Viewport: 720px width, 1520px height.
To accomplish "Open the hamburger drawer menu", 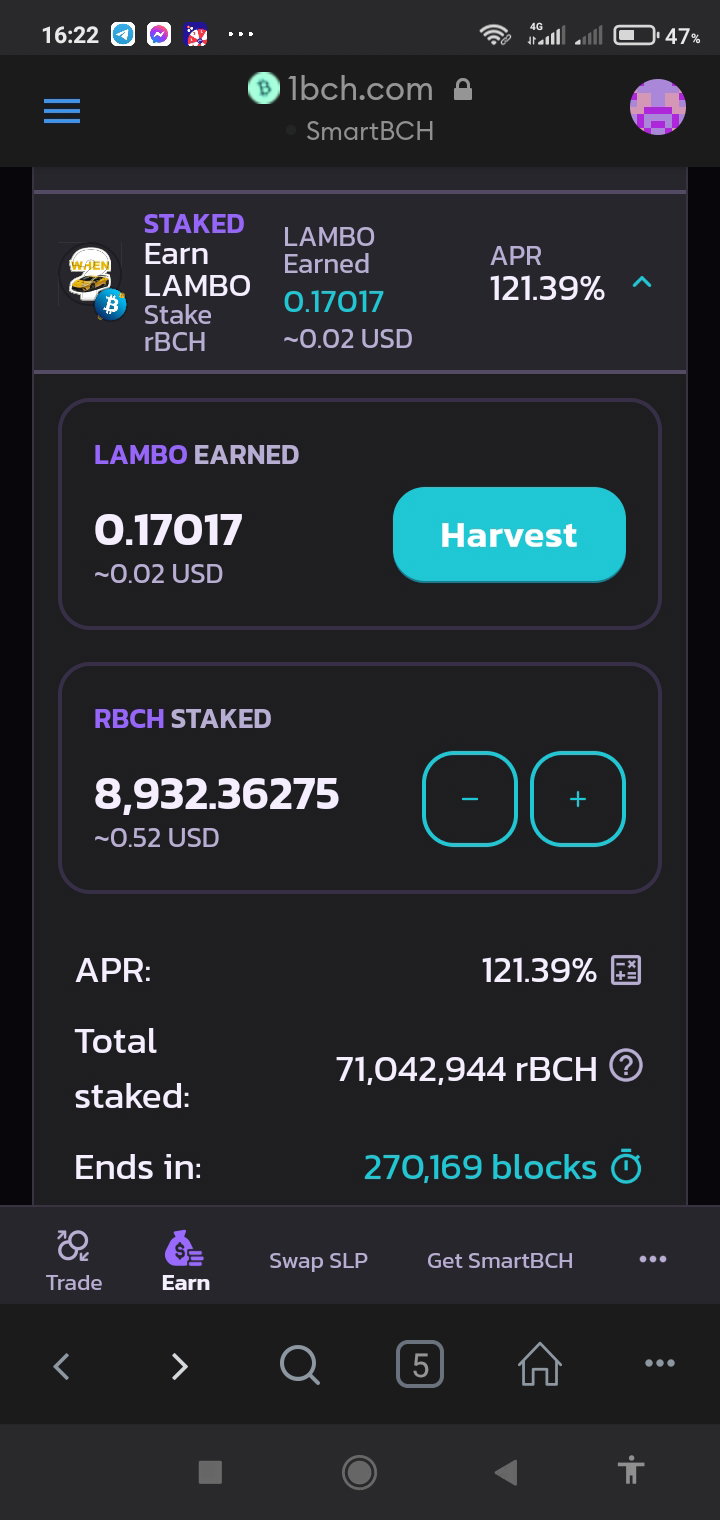I will pyautogui.click(x=62, y=111).
